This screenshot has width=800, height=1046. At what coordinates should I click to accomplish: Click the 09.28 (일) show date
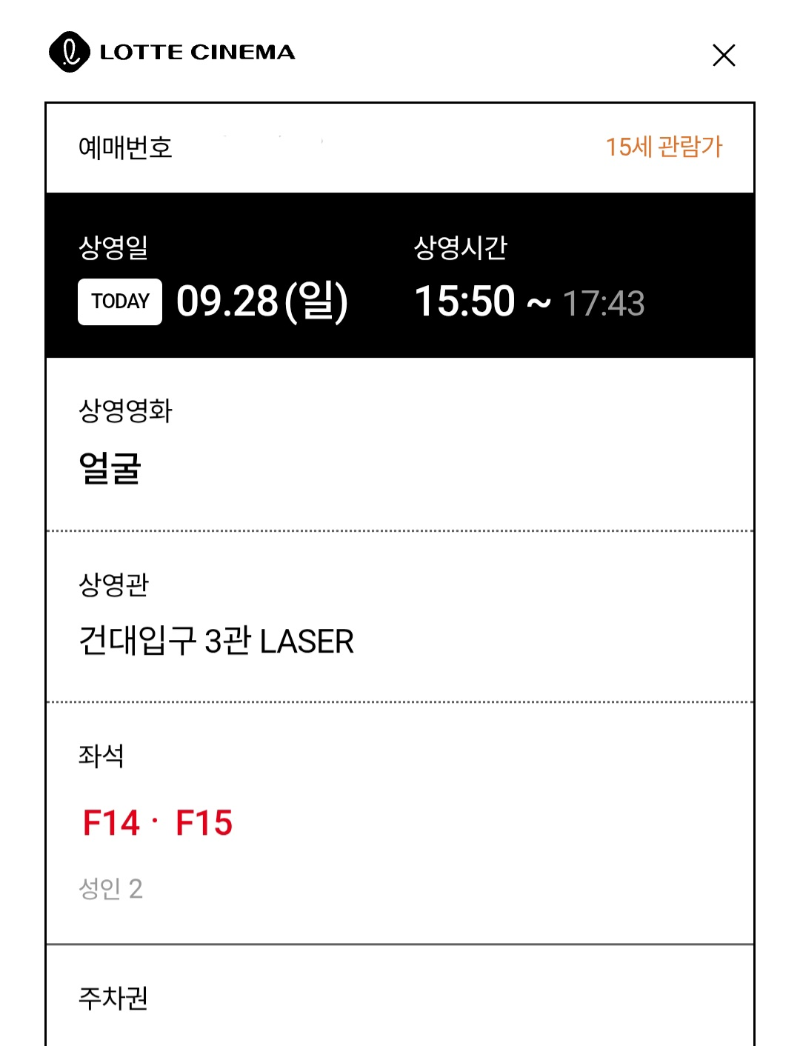pos(263,300)
